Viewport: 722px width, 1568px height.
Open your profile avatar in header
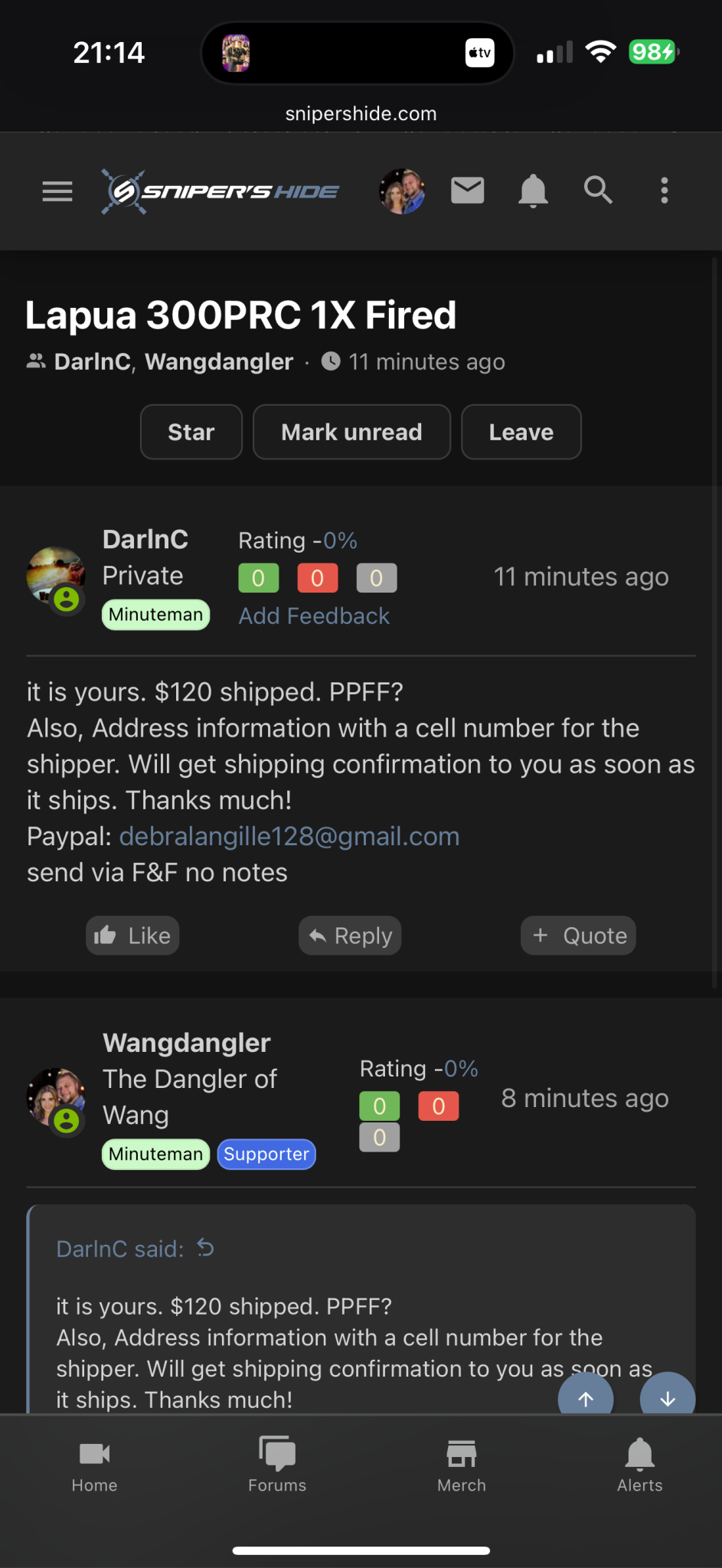coord(402,191)
